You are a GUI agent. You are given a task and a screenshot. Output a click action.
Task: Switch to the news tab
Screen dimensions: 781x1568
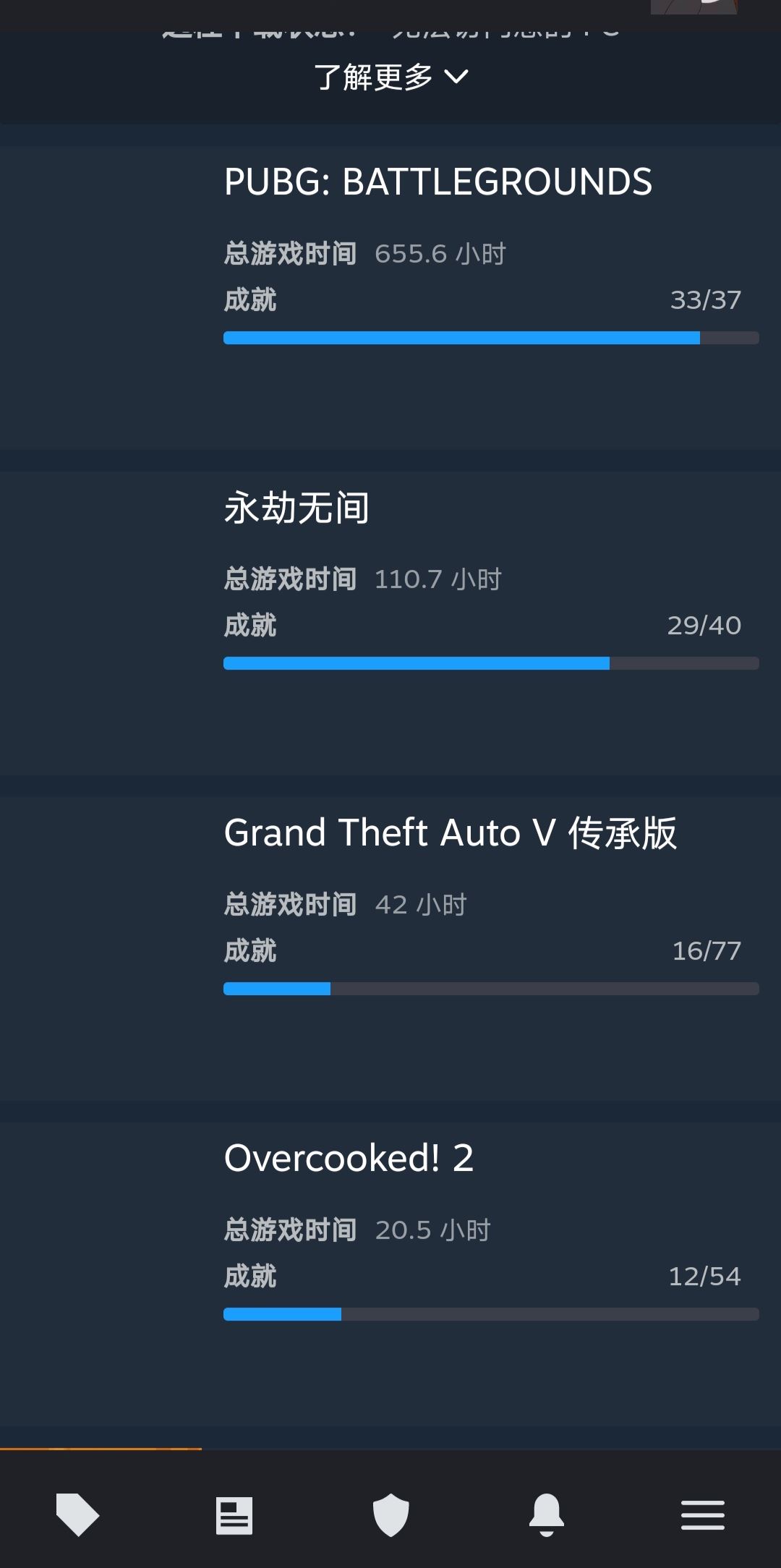coord(234,1514)
